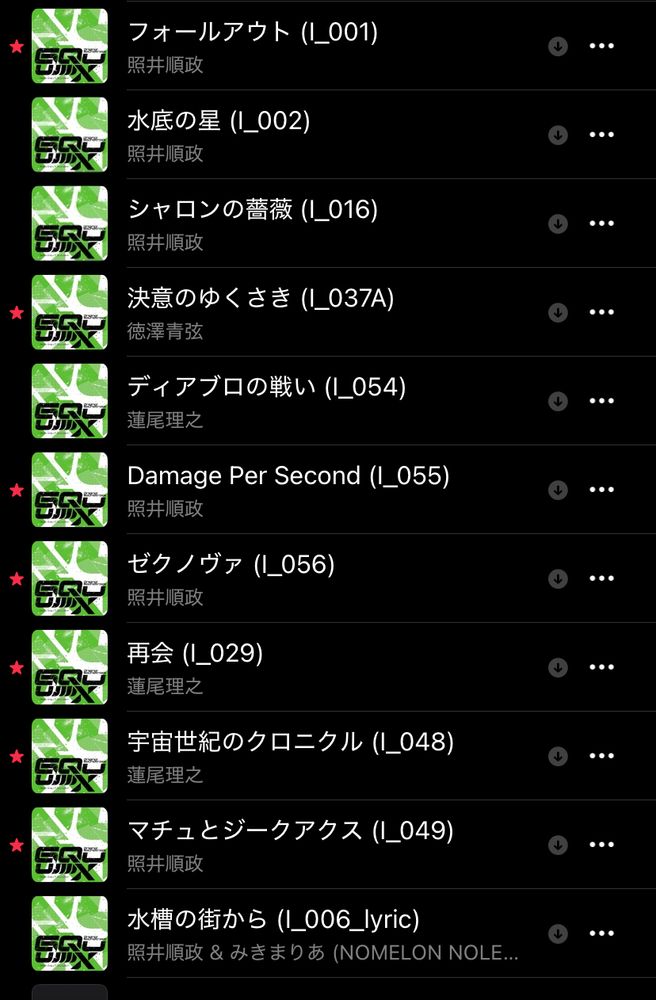This screenshot has height=1000, width=656.
Task: Select the track 決意のゆくさき (I_037A)
Action: pyautogui.click(x=261, y=298)
